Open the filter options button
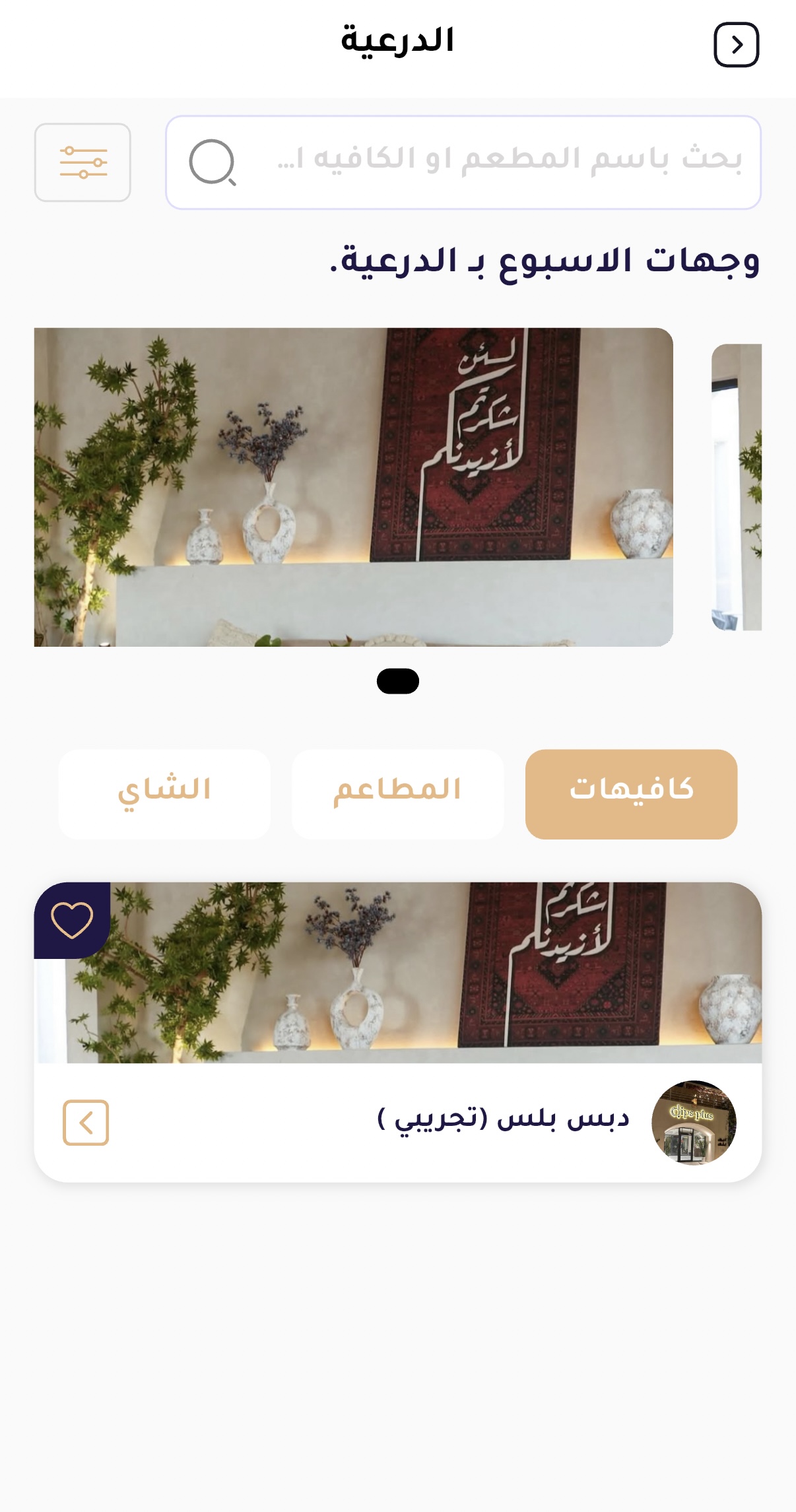This screenshot has height=1512, width=796. click(83, 162)
